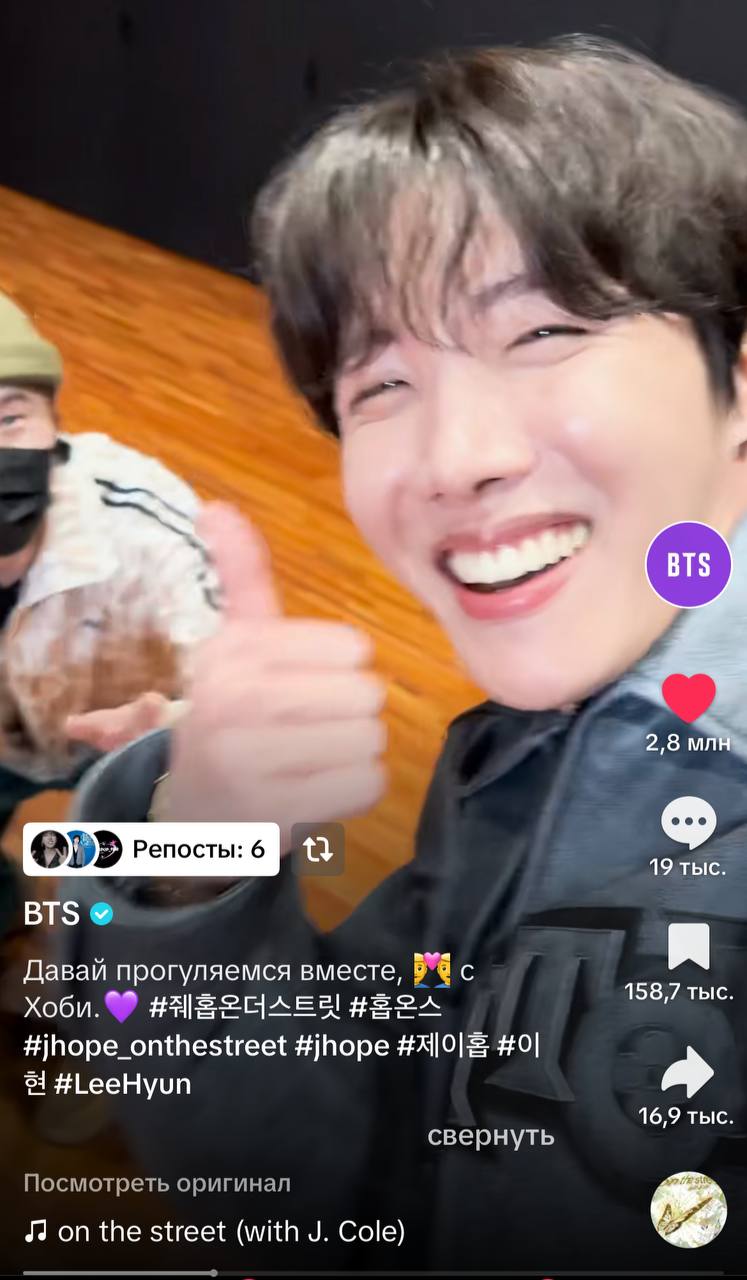This screenshot has height=1280, width=747.
Task: Open the spinning music disc
Action: (688, 1210)
